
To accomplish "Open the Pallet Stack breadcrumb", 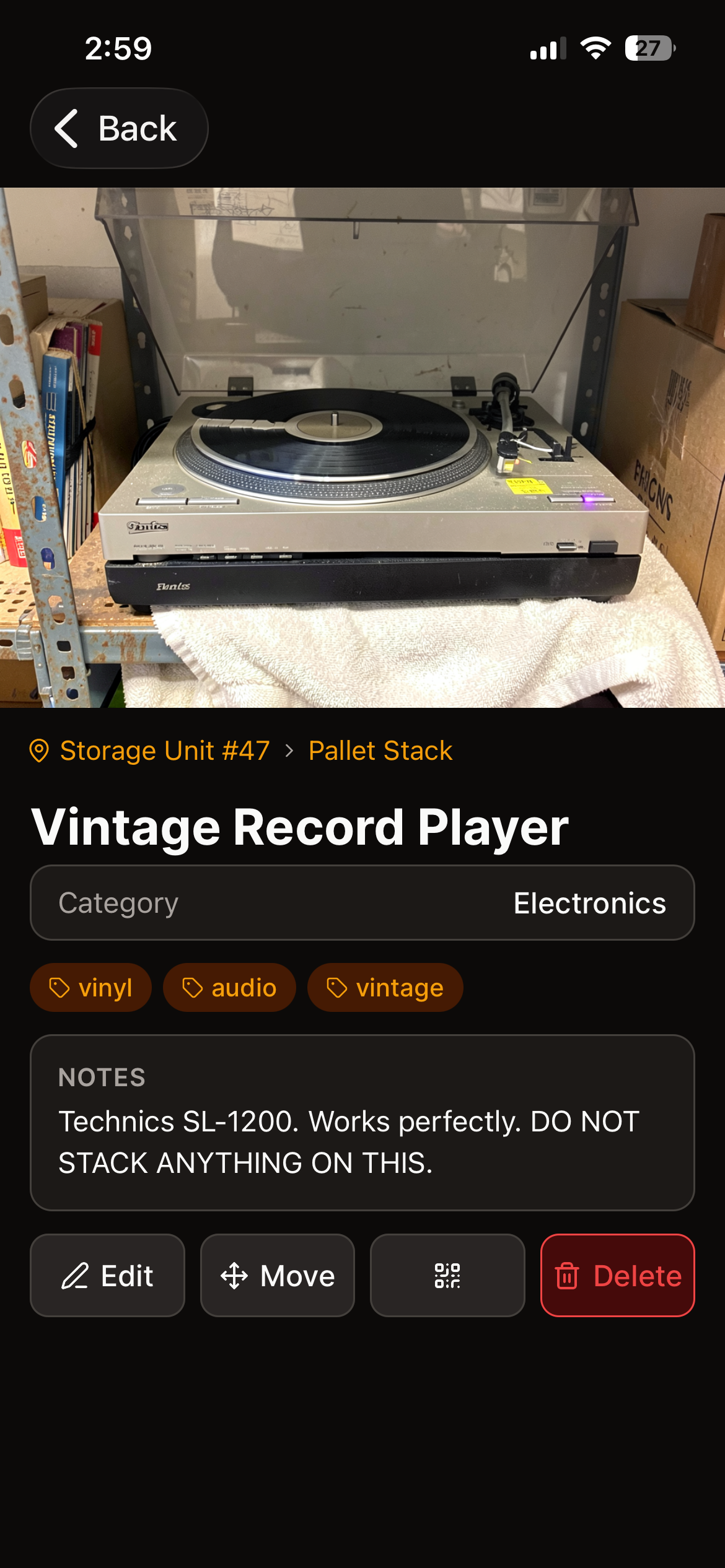I will [380, 751].
